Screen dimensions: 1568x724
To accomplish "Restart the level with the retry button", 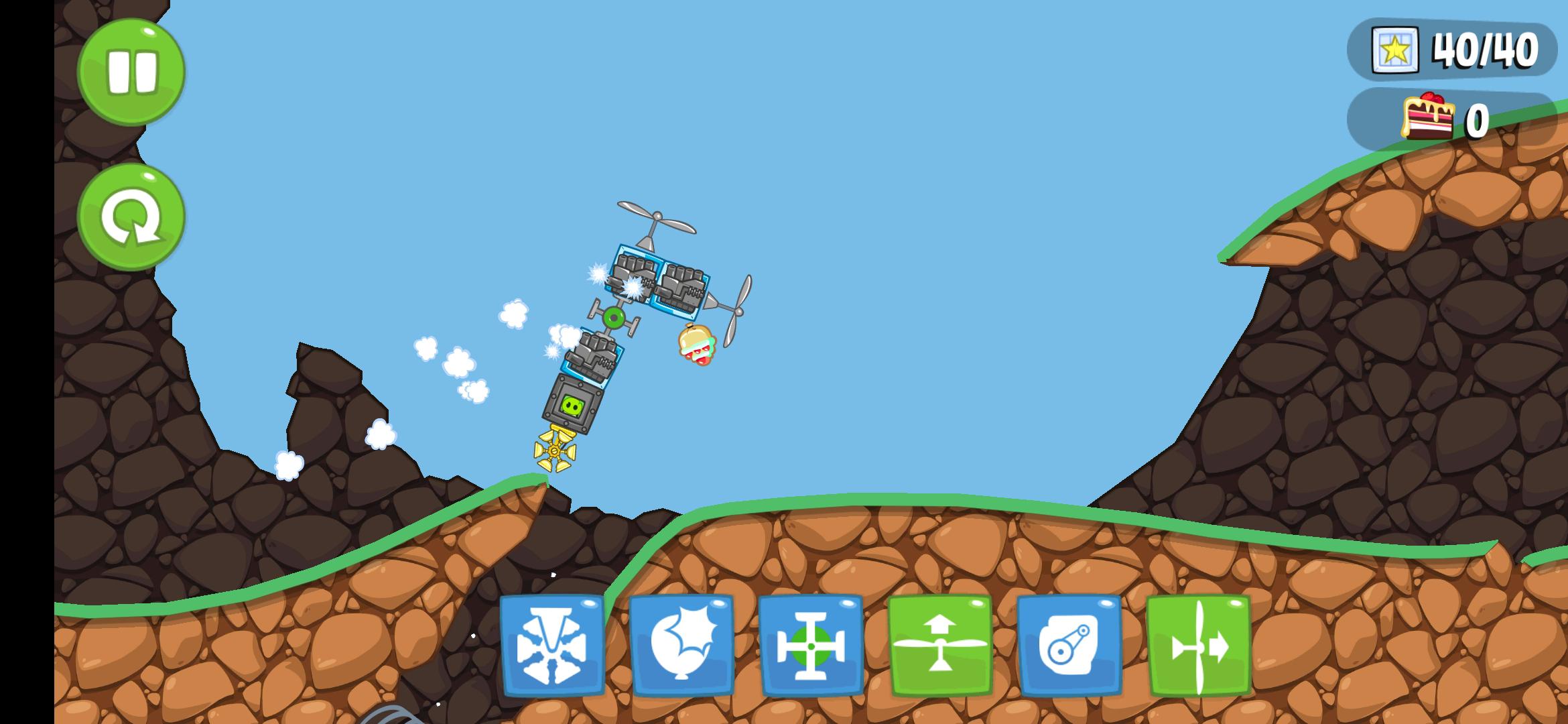I will [x=131, y=217].
